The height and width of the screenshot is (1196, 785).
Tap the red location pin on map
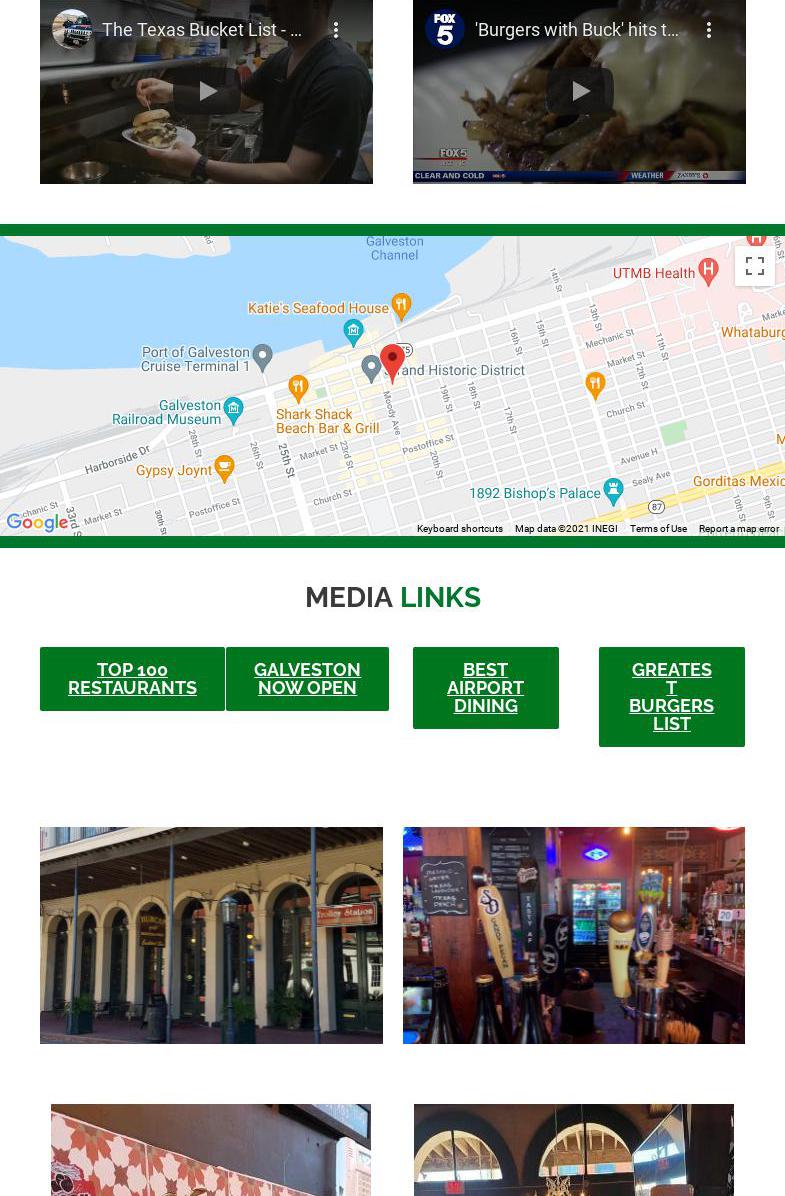point(392,362)
